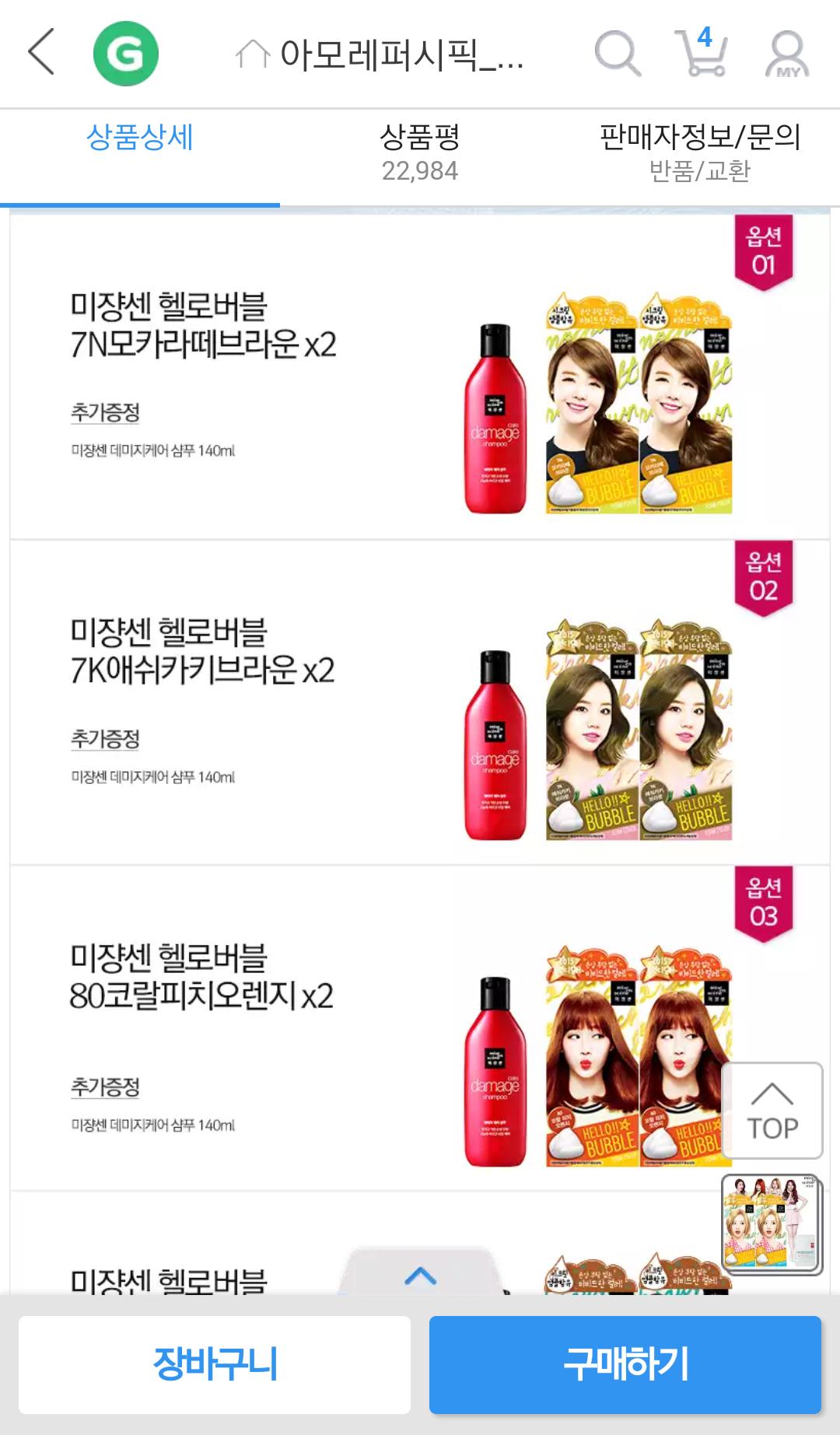Jump to the top with TOP button

(772, 1110)
